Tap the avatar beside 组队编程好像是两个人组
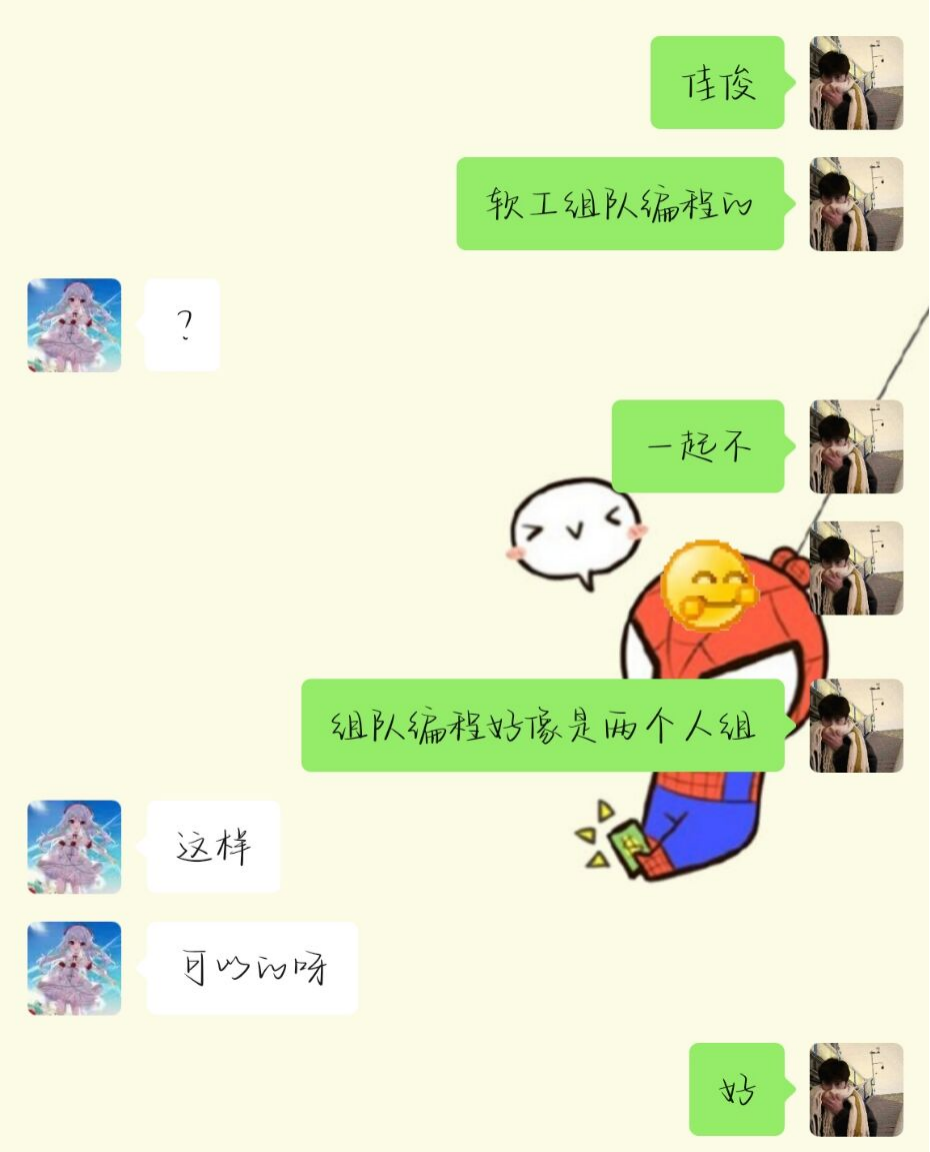The width and height of the screenshot is (930, 1152). click(x=856, y=725)
